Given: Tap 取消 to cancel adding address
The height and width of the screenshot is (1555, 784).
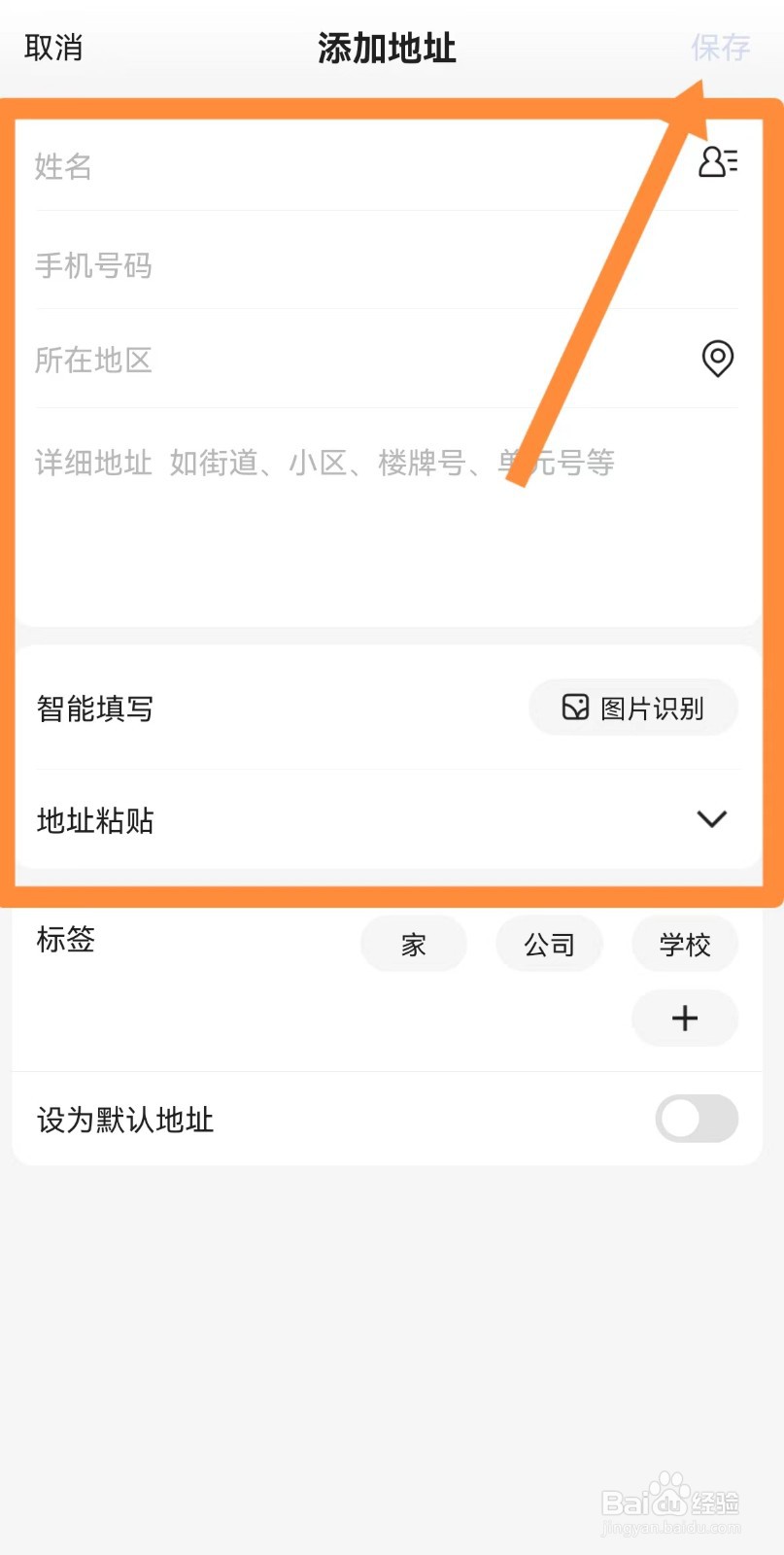Looking at the screenshot, I should [x=53, y=47].
